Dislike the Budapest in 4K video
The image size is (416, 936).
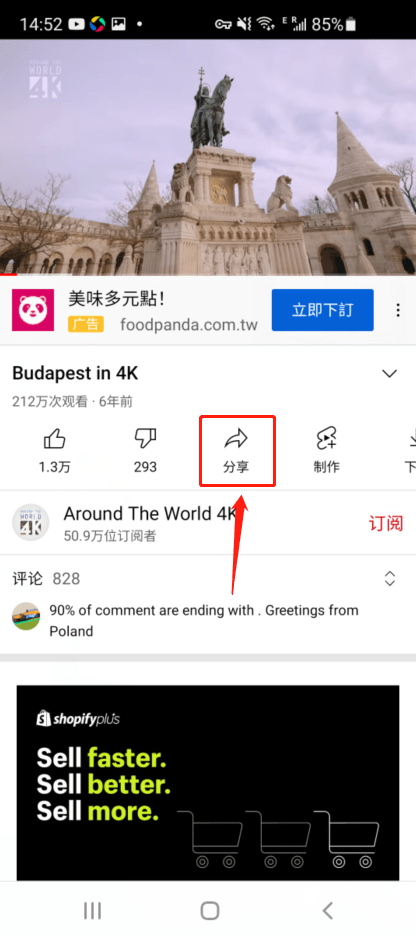tap(145, 451)
